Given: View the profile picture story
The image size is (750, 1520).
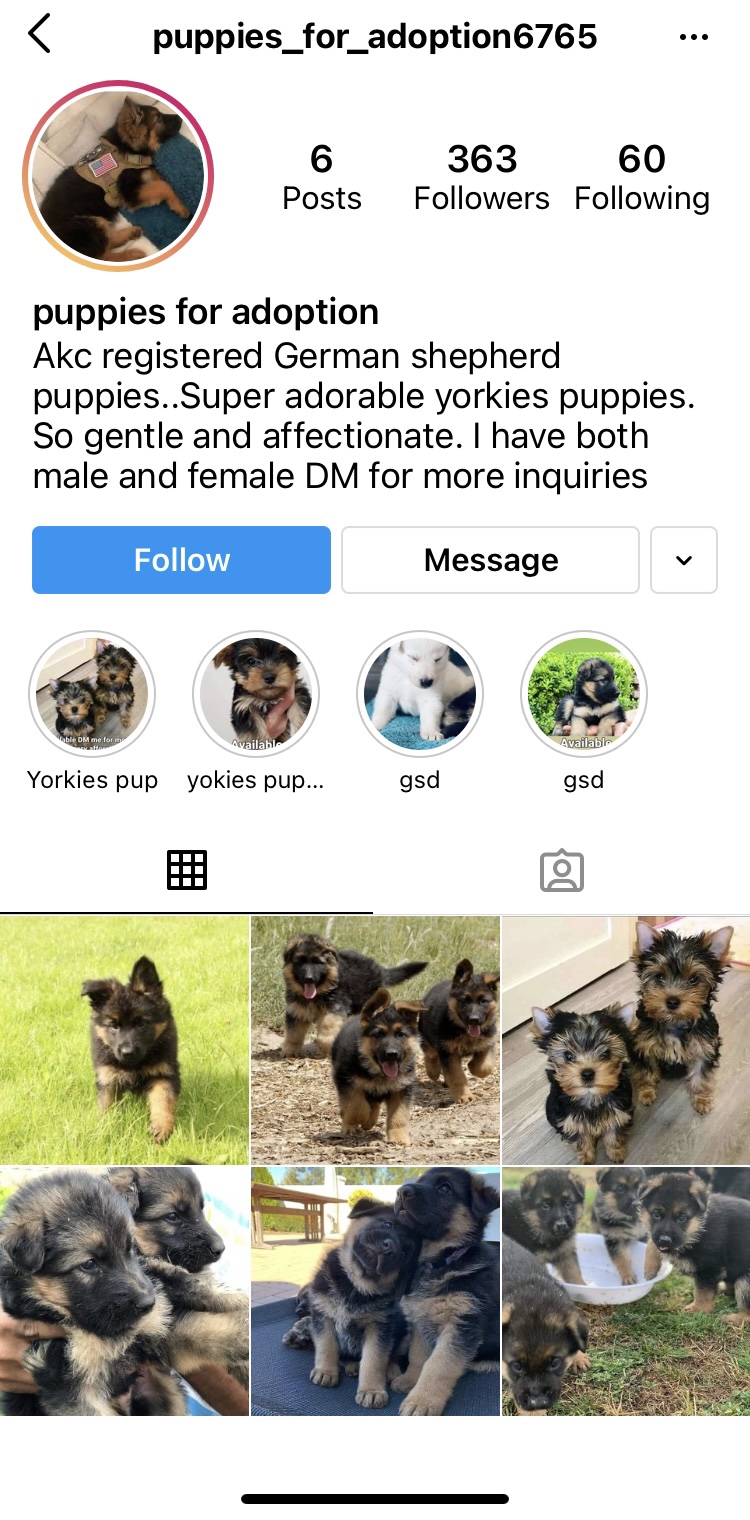Looking at the screenshot, I should tap(118, 176).
